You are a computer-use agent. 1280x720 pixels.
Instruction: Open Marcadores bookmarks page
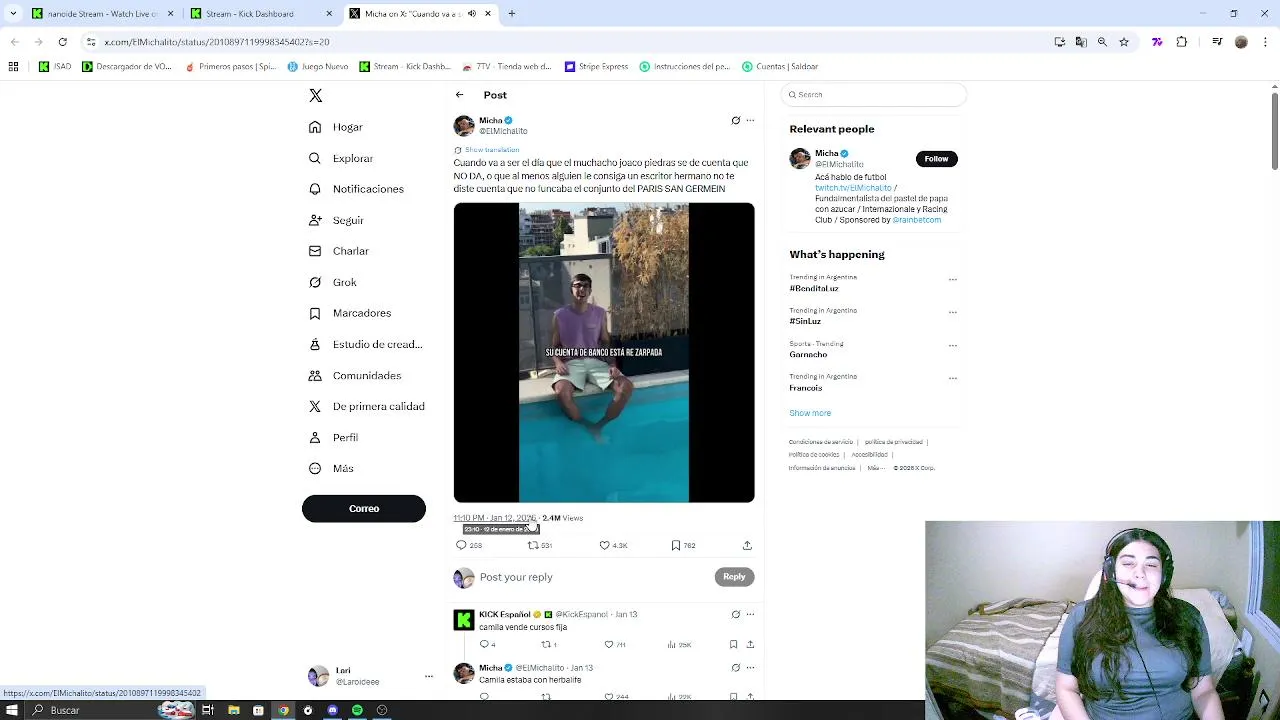pos(361,313)
